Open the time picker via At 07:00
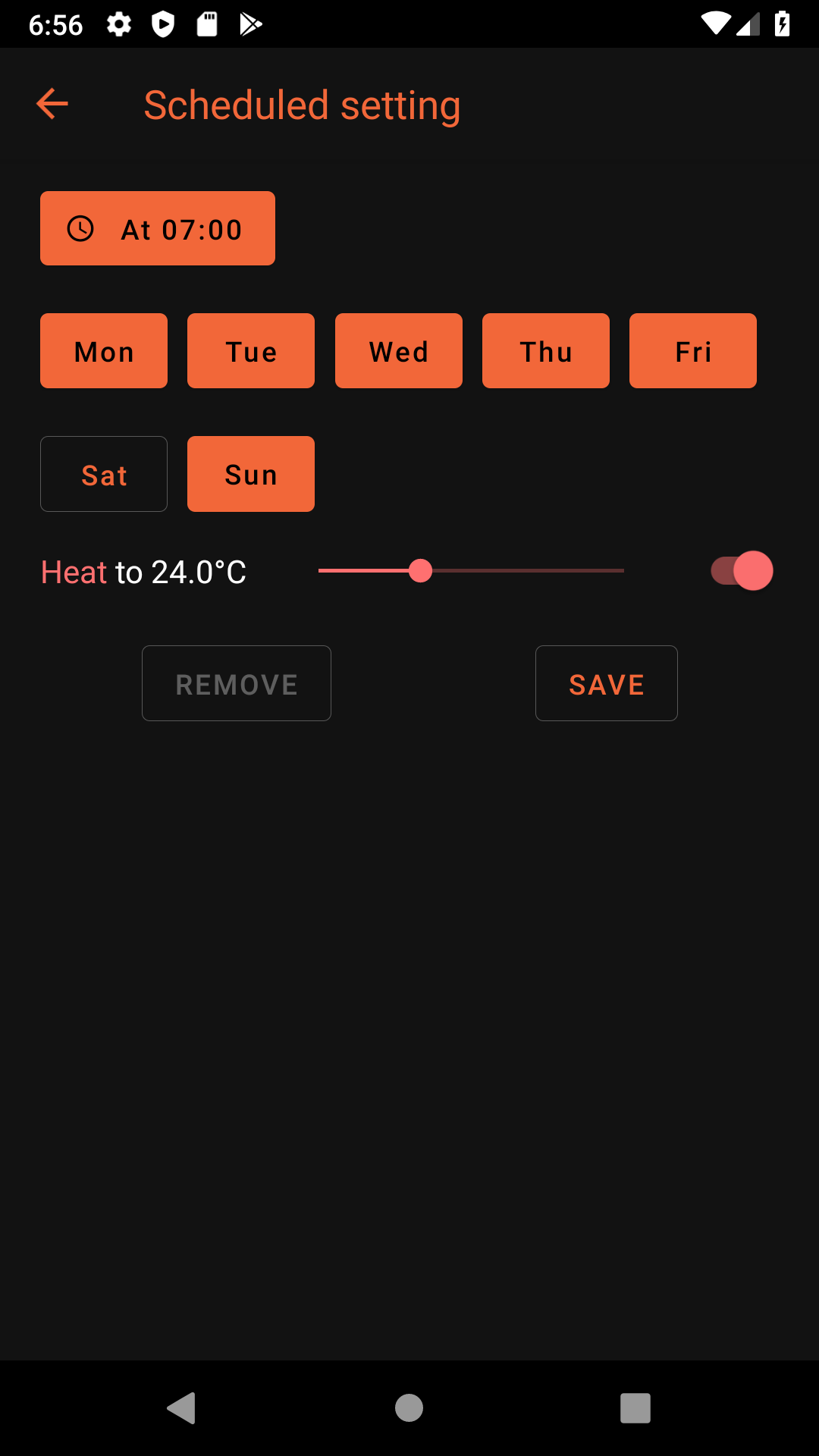This screenshot has height=1456, width=819. coord(157,228)
